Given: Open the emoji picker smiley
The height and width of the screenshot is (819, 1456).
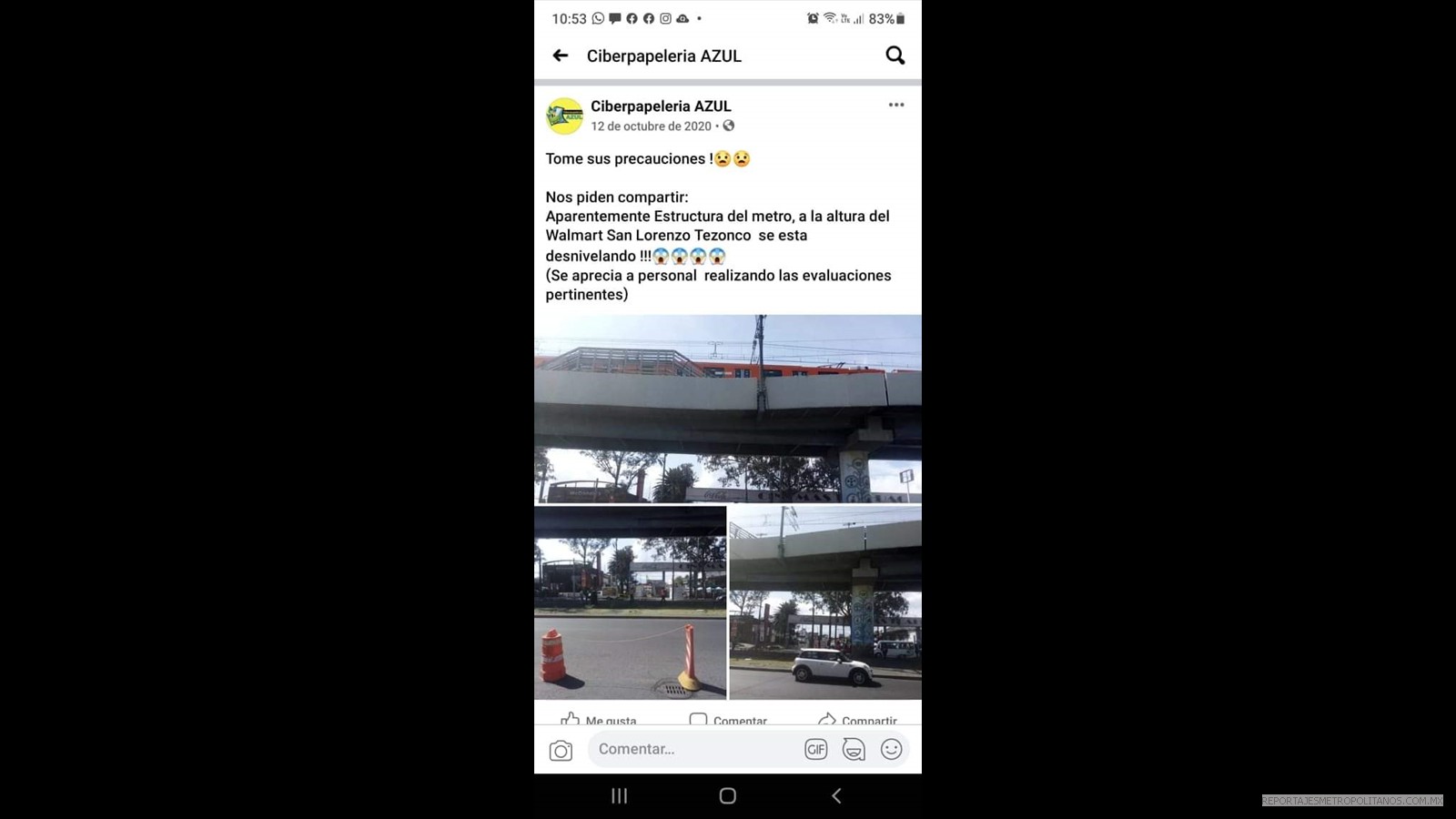Looking at the screenshot, I should tap(892, 749).
